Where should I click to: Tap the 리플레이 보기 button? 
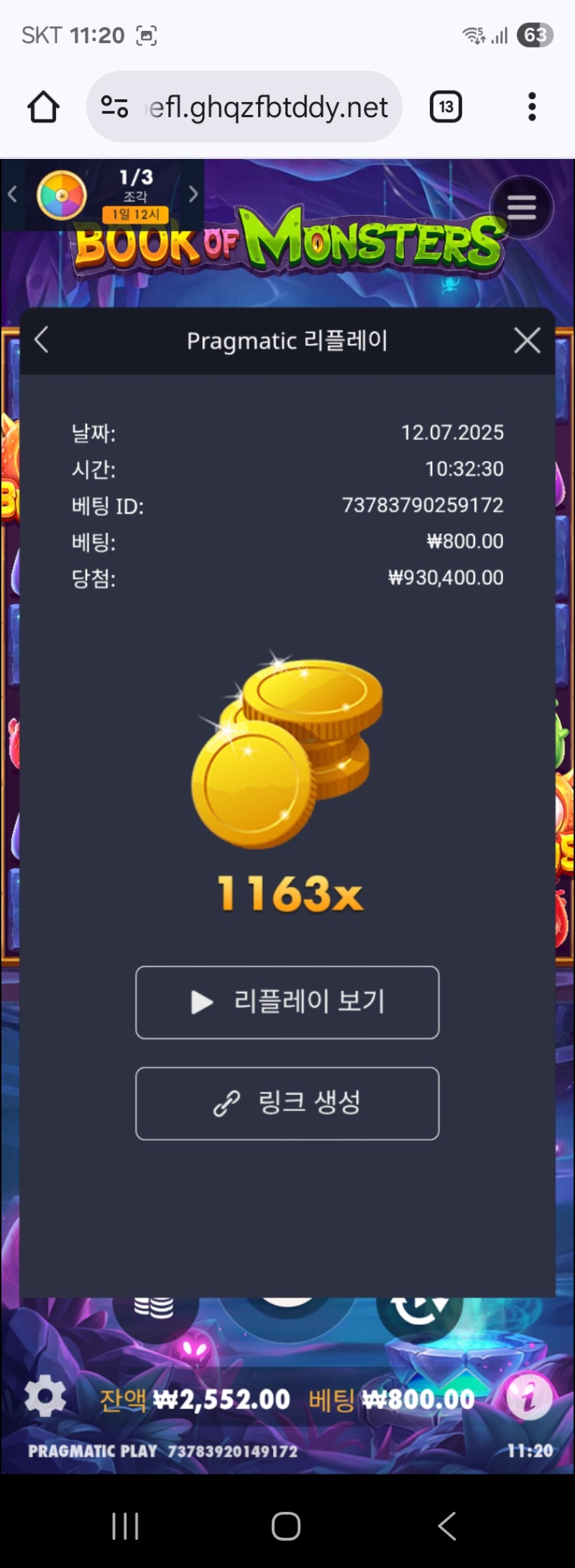(287, 1002)
